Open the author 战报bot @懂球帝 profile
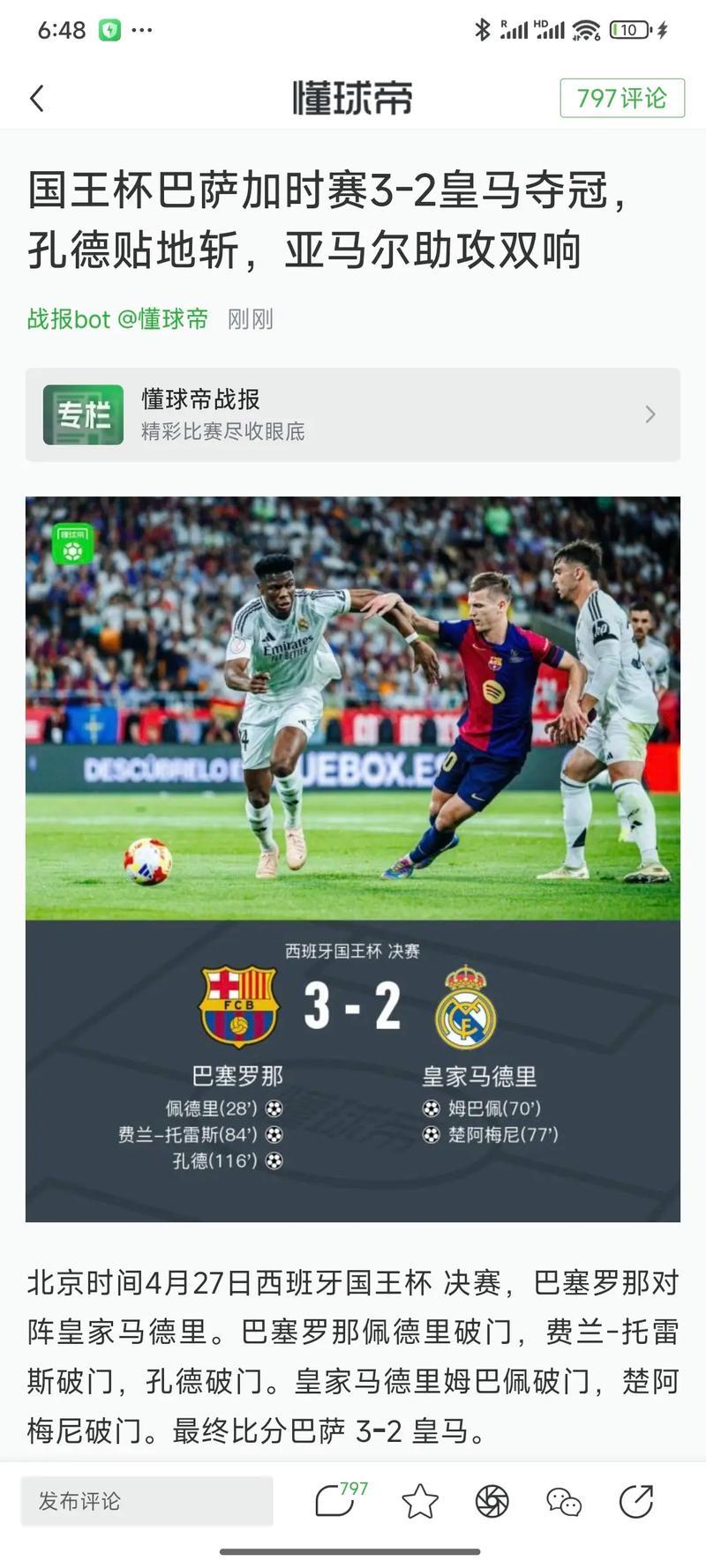The image size is (706, 1568). pos(117,318)
